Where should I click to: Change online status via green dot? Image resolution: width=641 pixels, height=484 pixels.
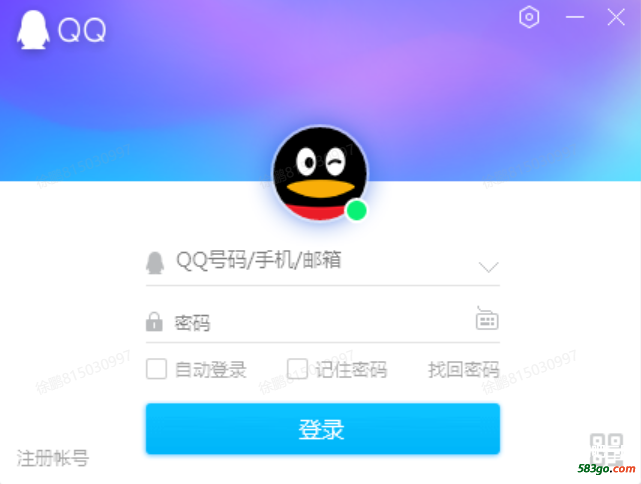[x=356, y=210]
